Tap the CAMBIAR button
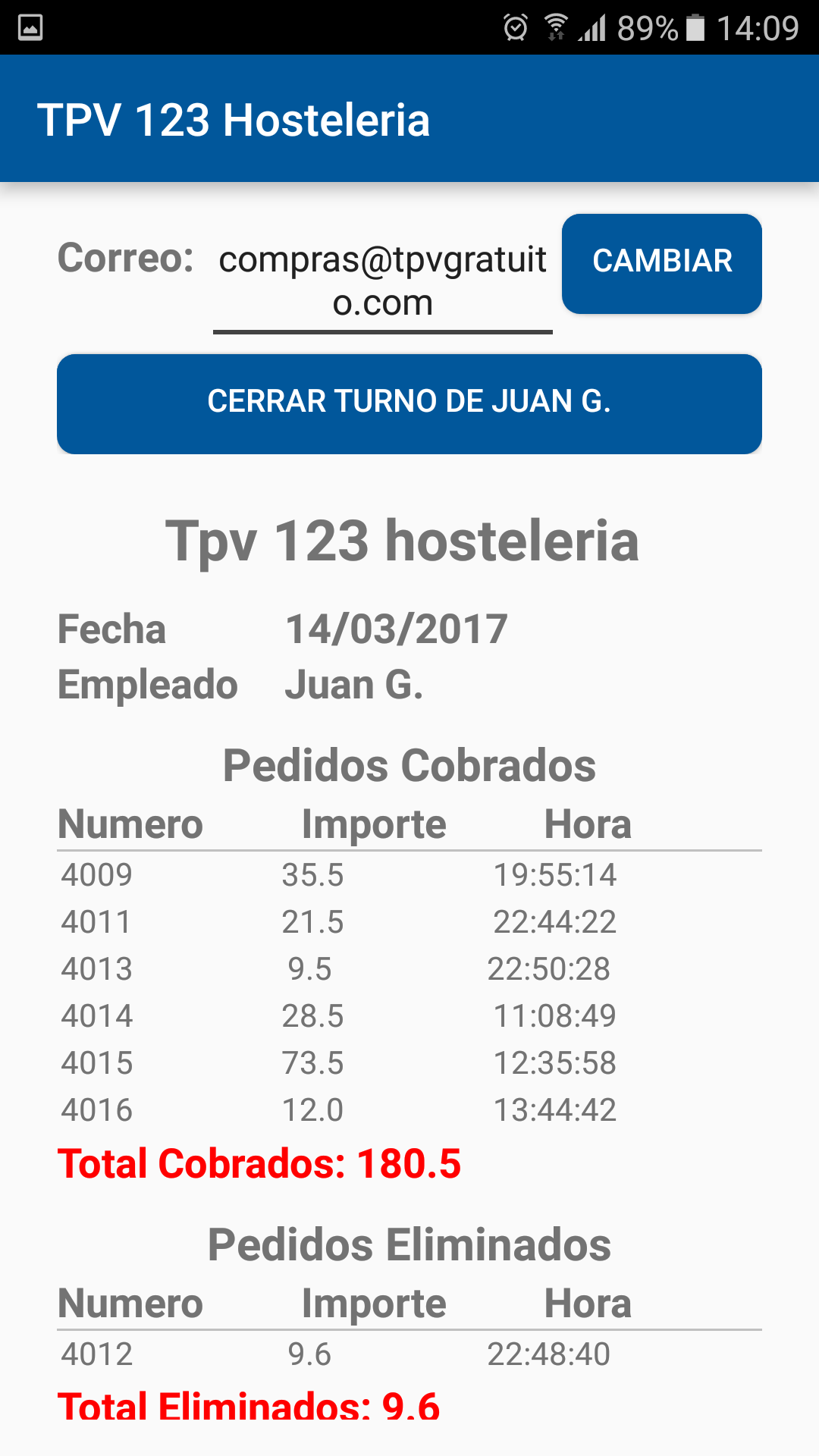The height and width of the screenshot is (1456, 819). point(661,263)
